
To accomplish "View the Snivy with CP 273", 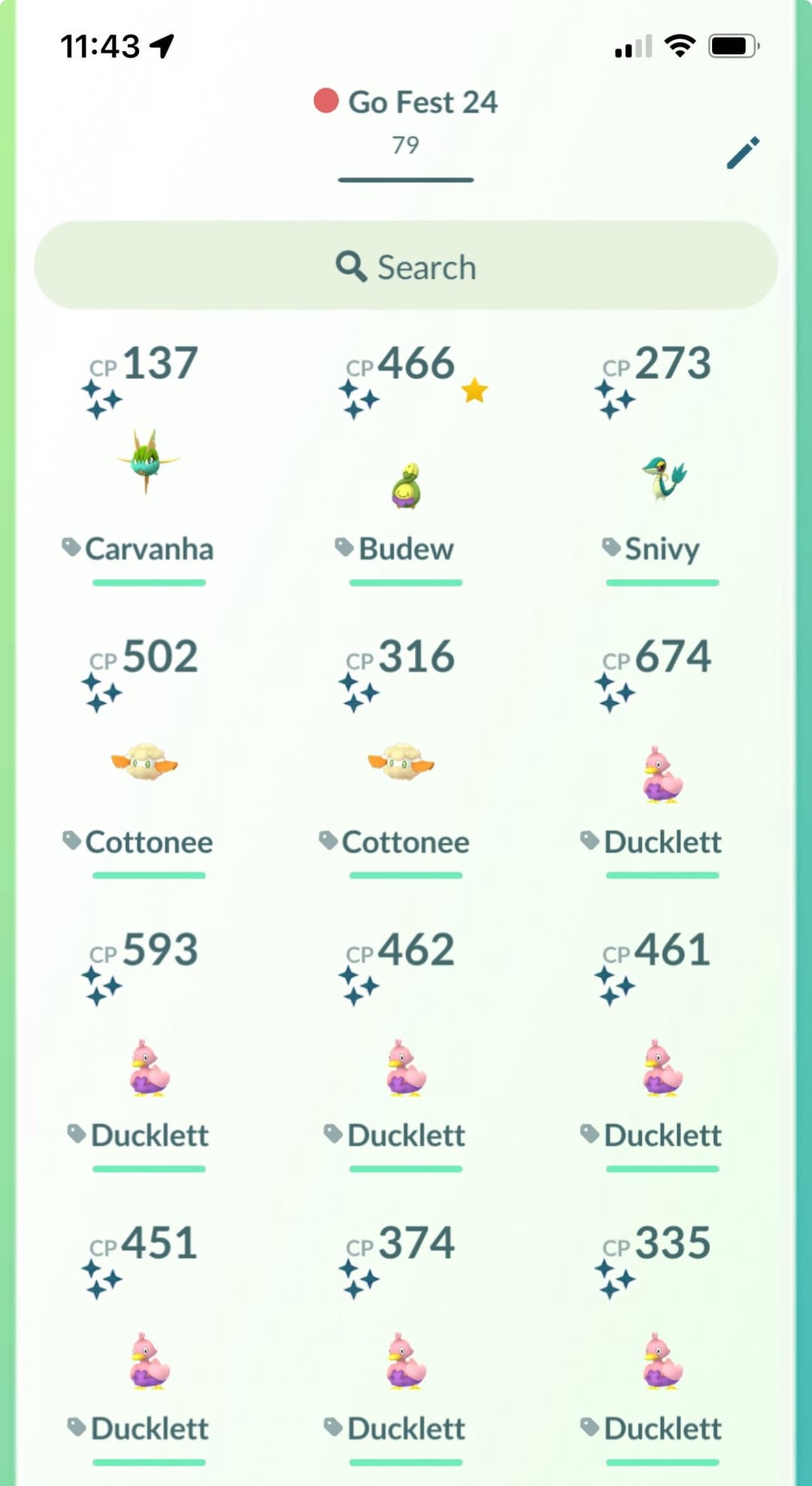I will (662, 479).
